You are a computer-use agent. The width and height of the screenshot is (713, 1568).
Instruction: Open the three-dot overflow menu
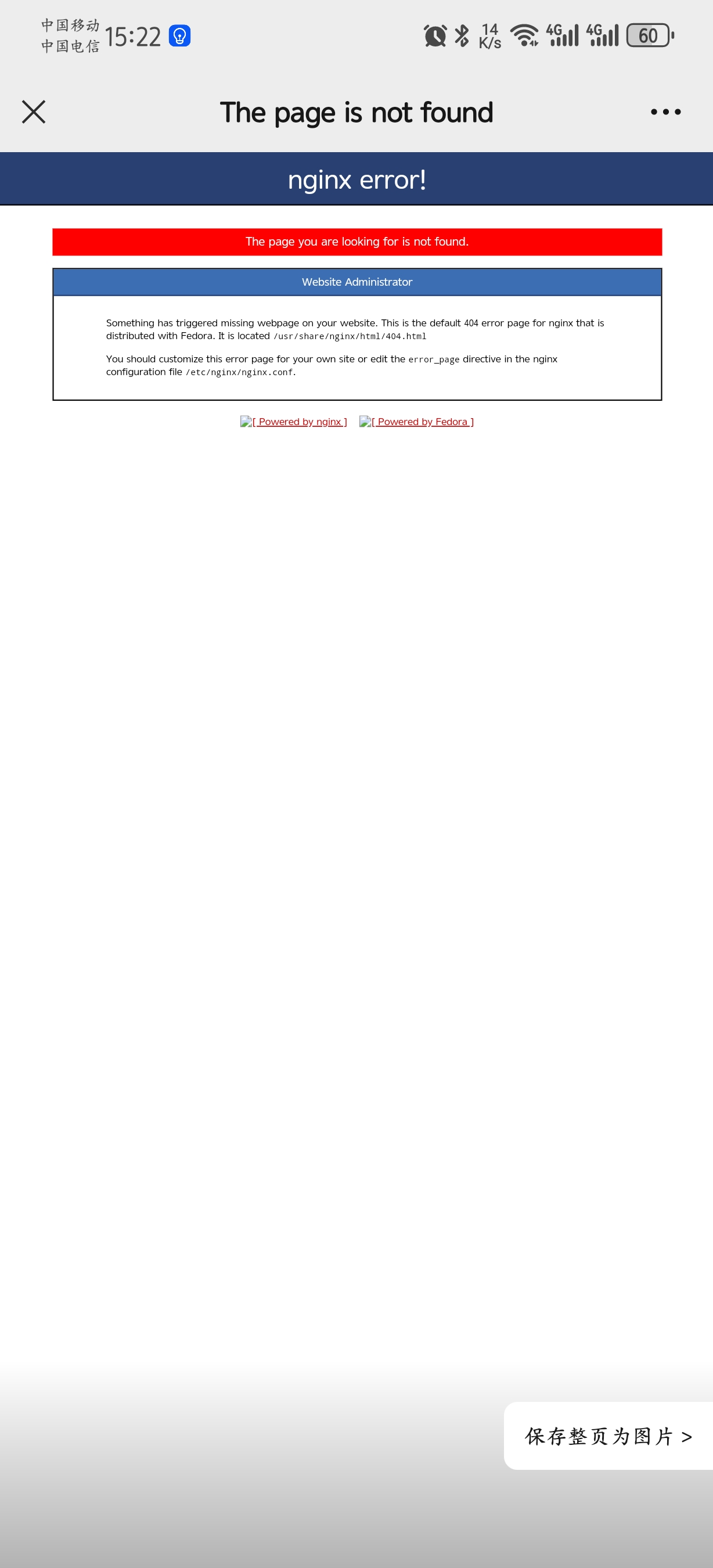point(665,112)
